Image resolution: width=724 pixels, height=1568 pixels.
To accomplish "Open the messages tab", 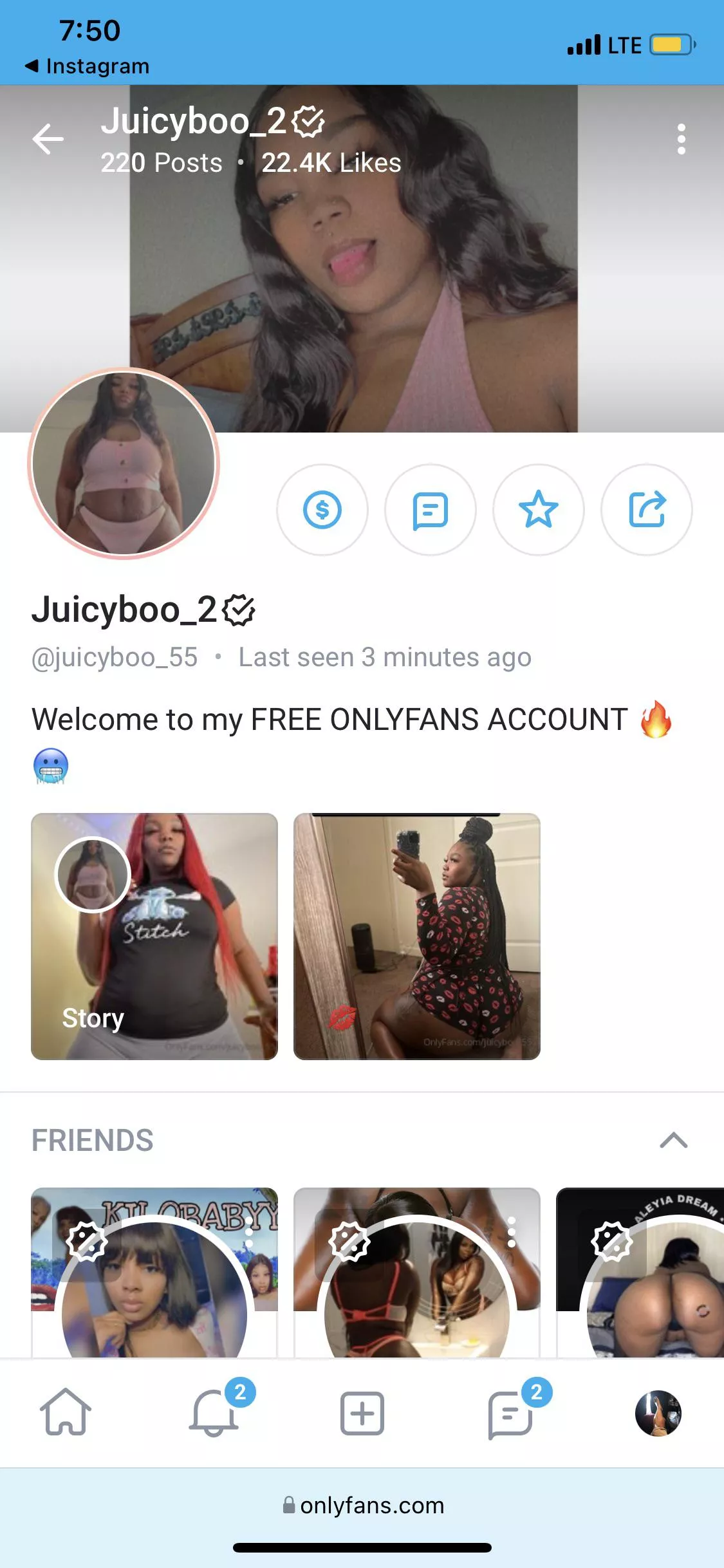I will (510, 1413).
